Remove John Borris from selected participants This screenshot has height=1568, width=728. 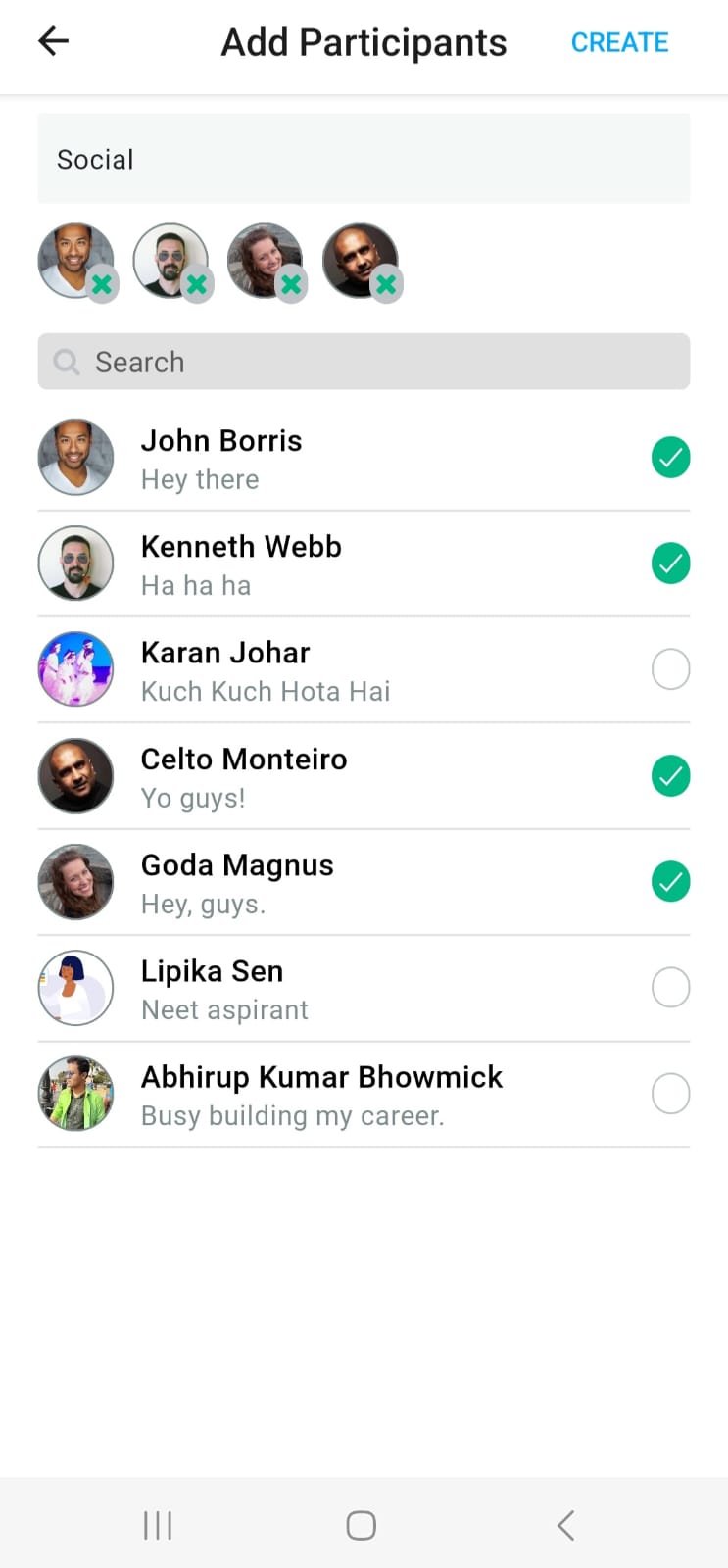pyautogui.click(x=101, y=285)
